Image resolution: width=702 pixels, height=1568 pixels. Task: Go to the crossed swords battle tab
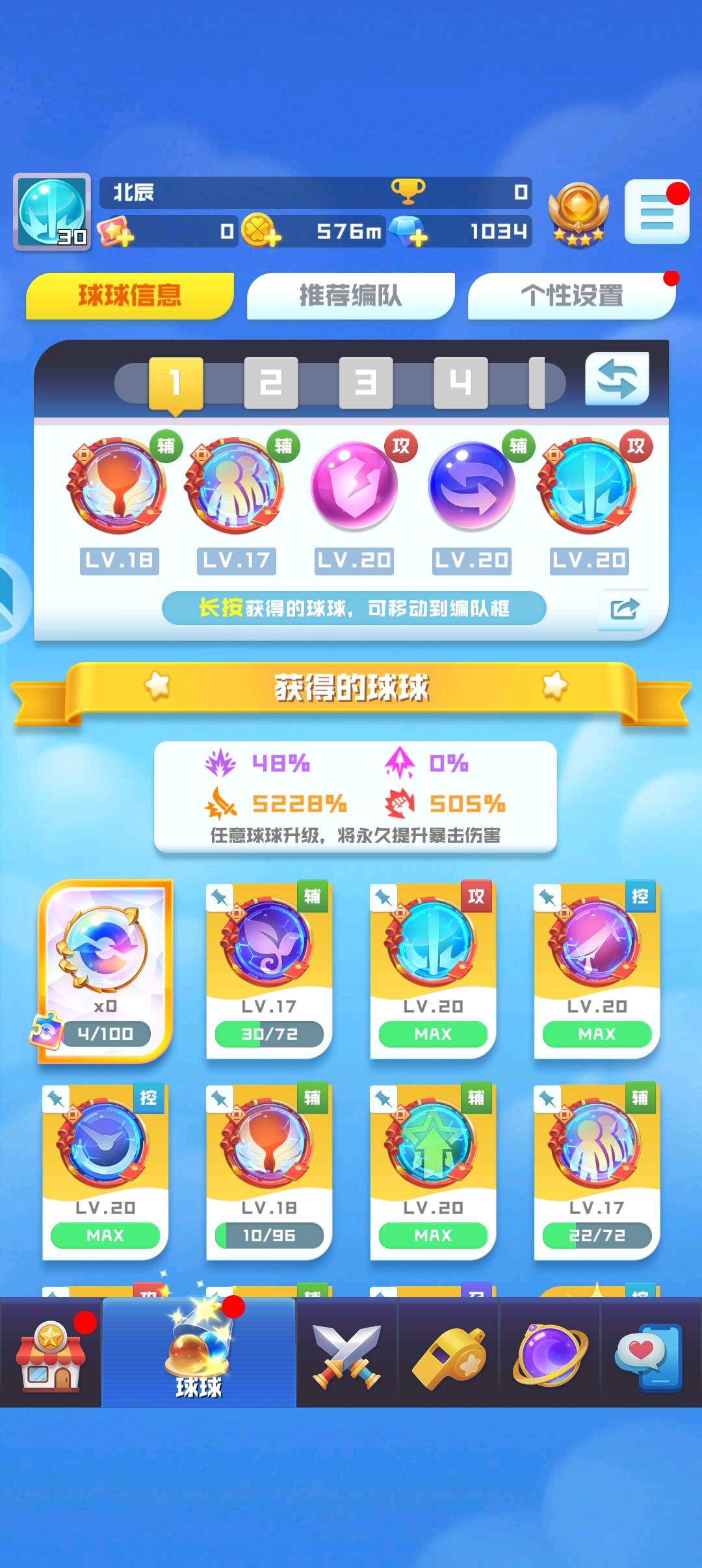click(346, 1356)
